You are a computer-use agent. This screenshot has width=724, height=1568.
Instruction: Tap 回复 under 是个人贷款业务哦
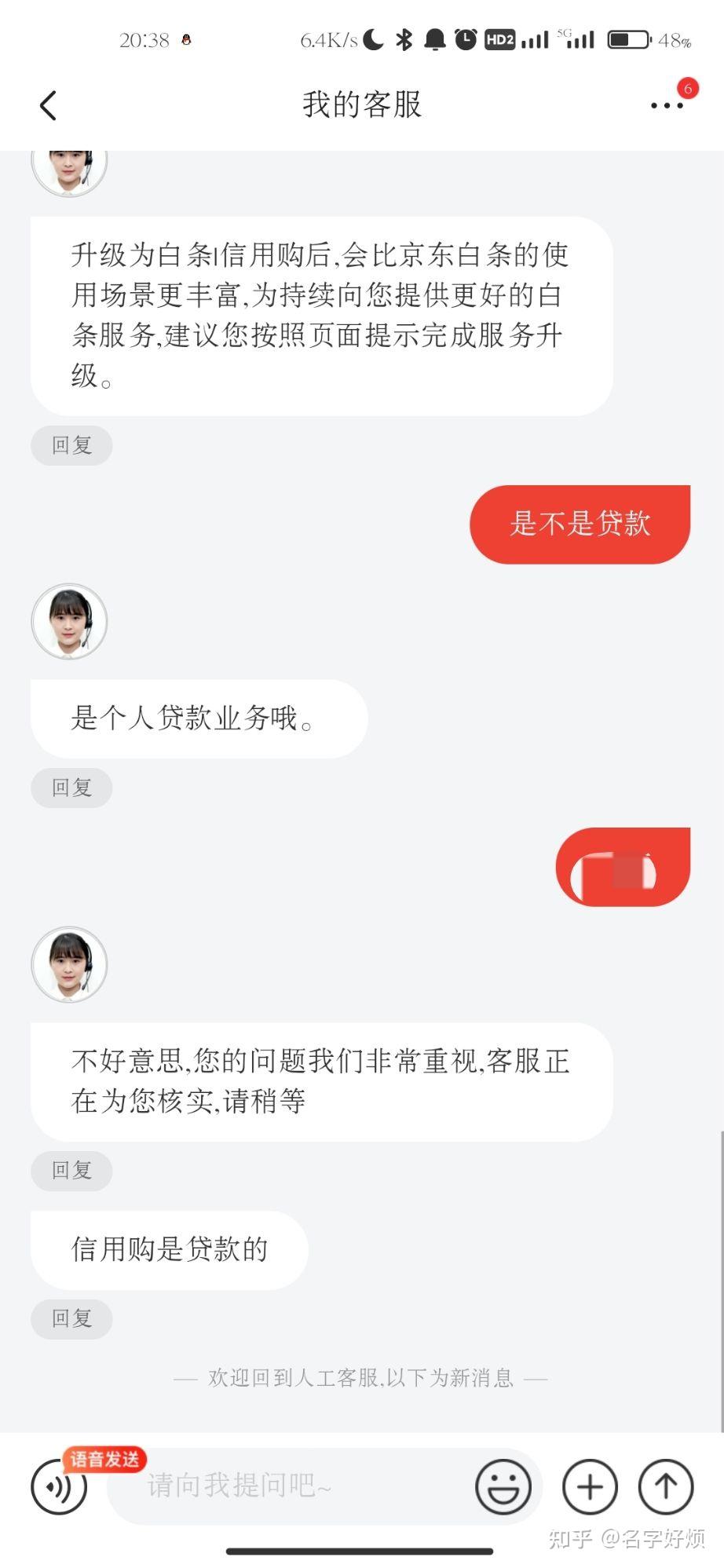[x=71, y=788]
